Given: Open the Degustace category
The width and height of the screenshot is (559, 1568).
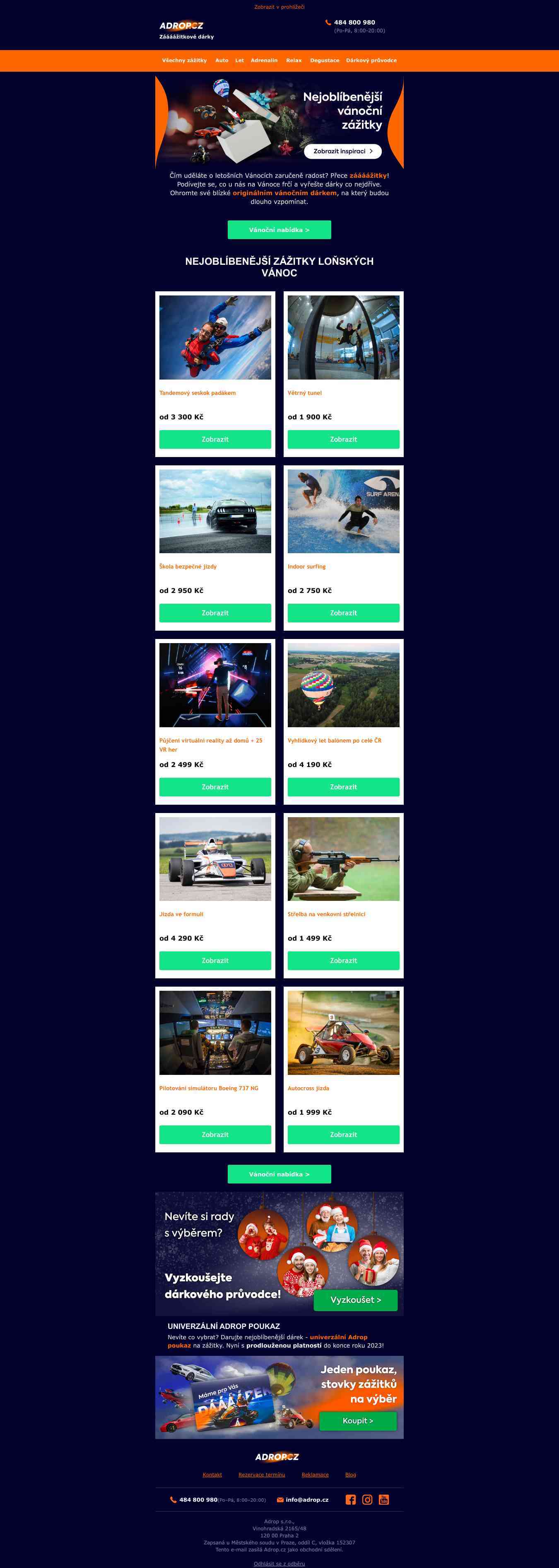Looking at the screenshot, I should 324,60.
